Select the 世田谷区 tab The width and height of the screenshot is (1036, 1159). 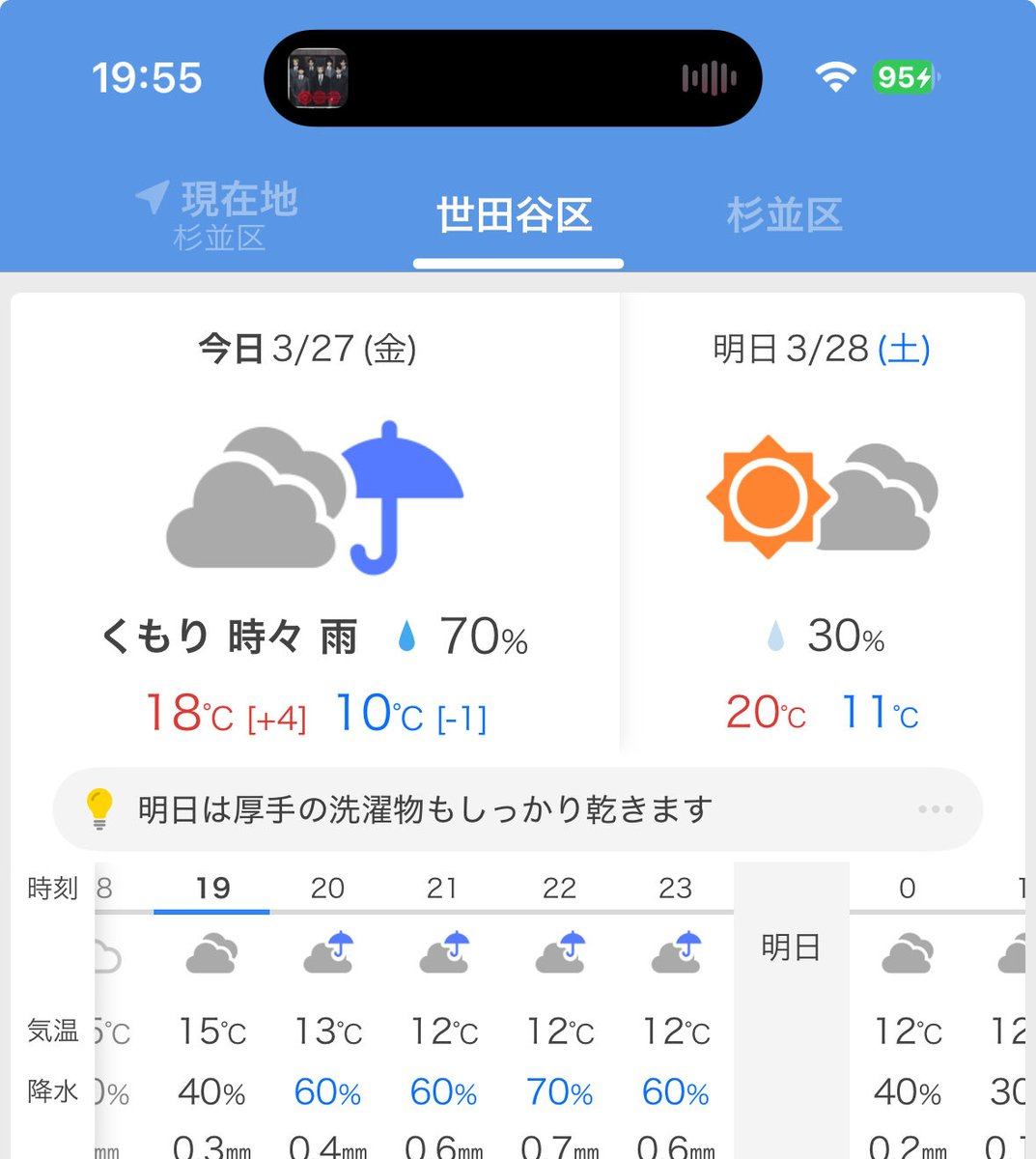515,214
